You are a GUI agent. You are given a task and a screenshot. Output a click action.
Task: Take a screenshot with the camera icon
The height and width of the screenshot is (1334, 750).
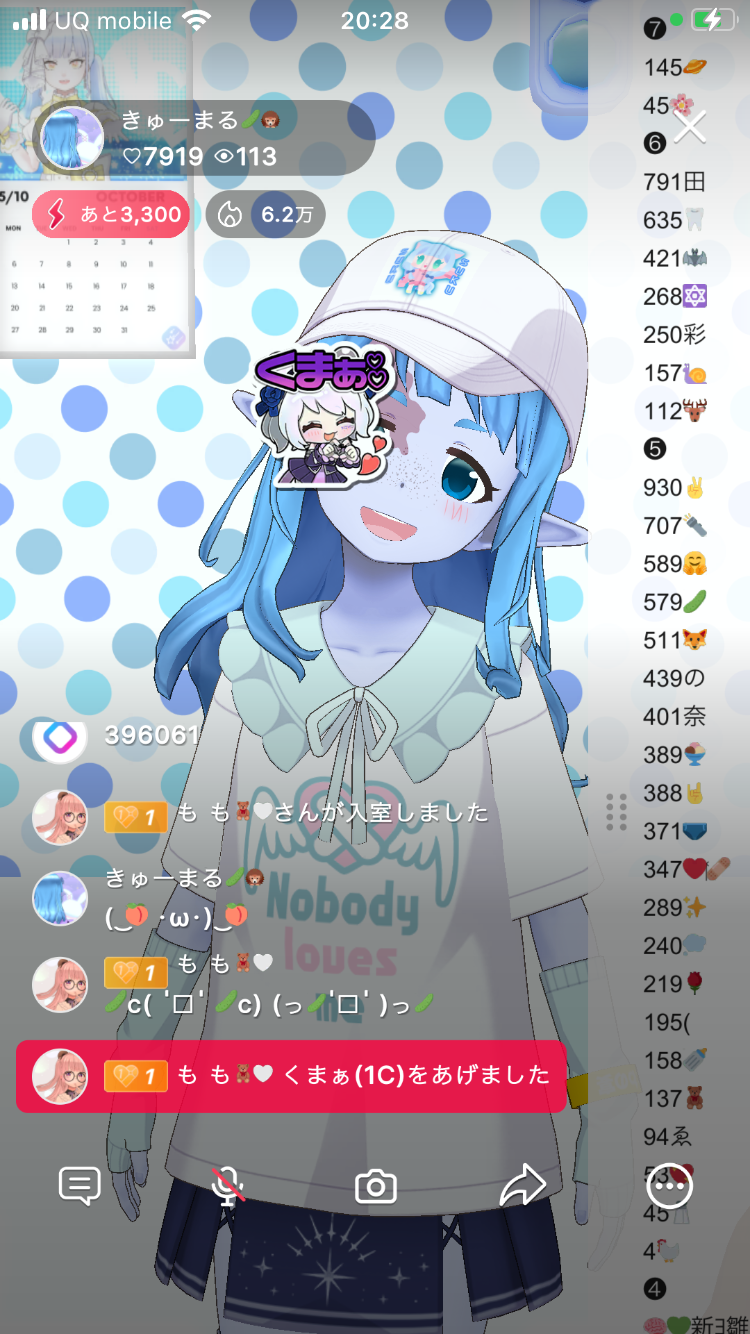(x=376, y=1187)
